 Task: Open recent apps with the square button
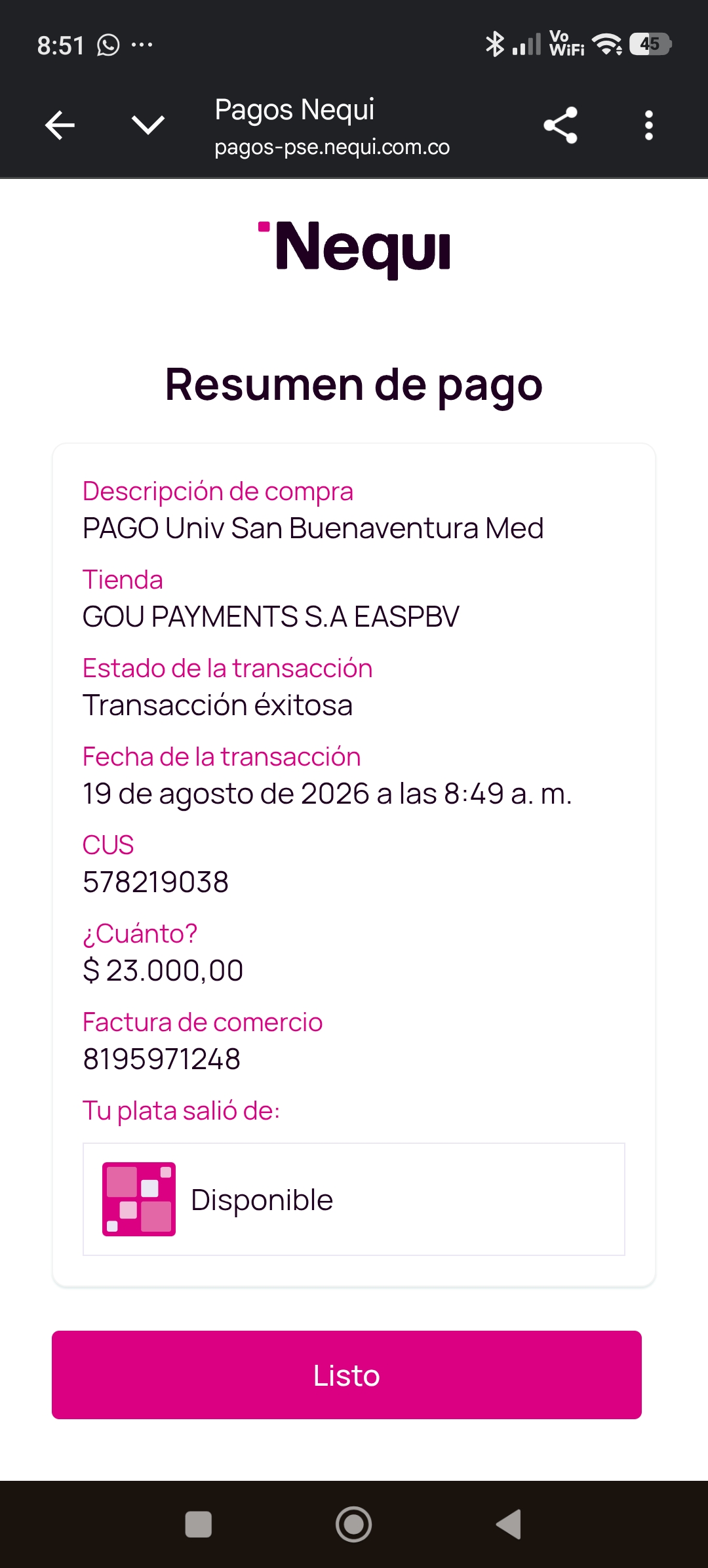199,1524
